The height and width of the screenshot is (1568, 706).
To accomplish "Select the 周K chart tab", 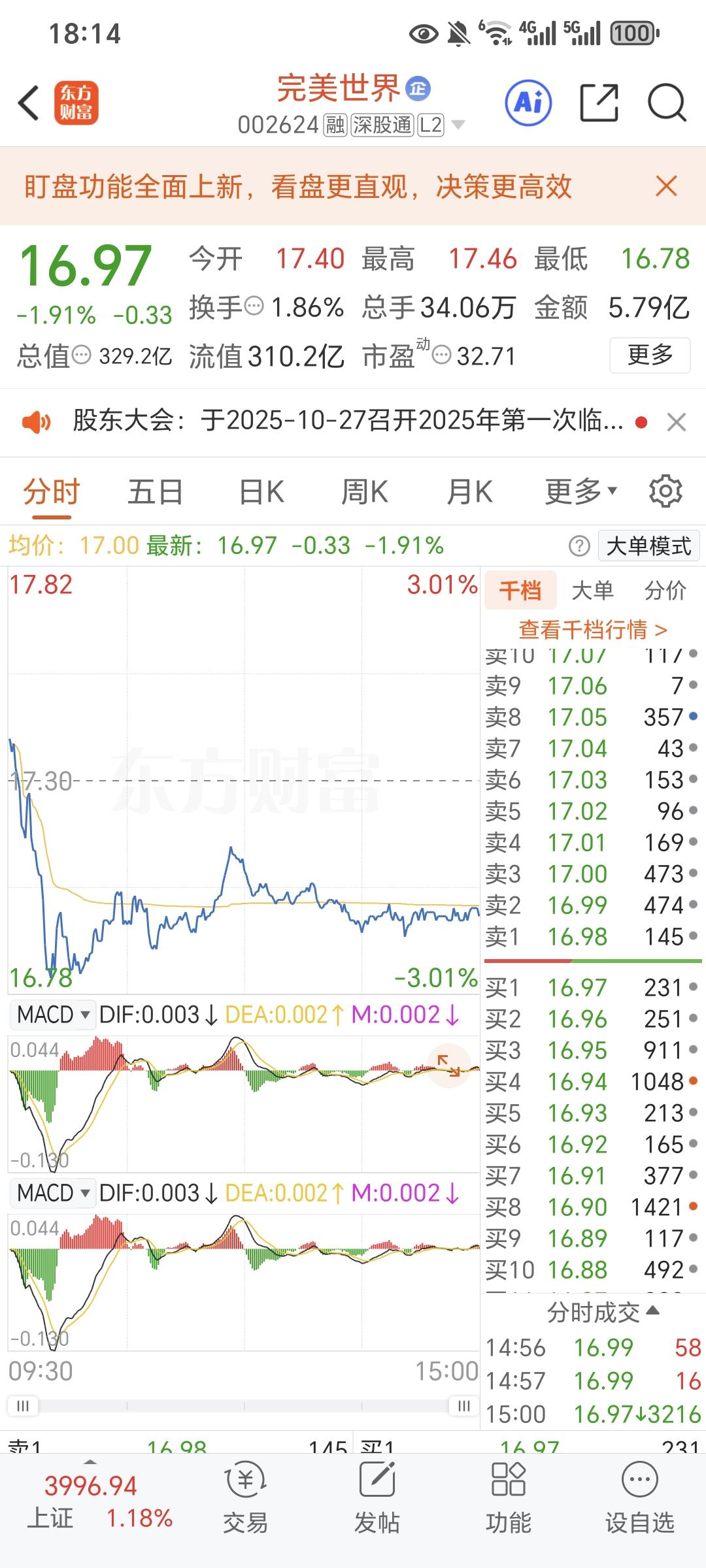I will point(365,491).
